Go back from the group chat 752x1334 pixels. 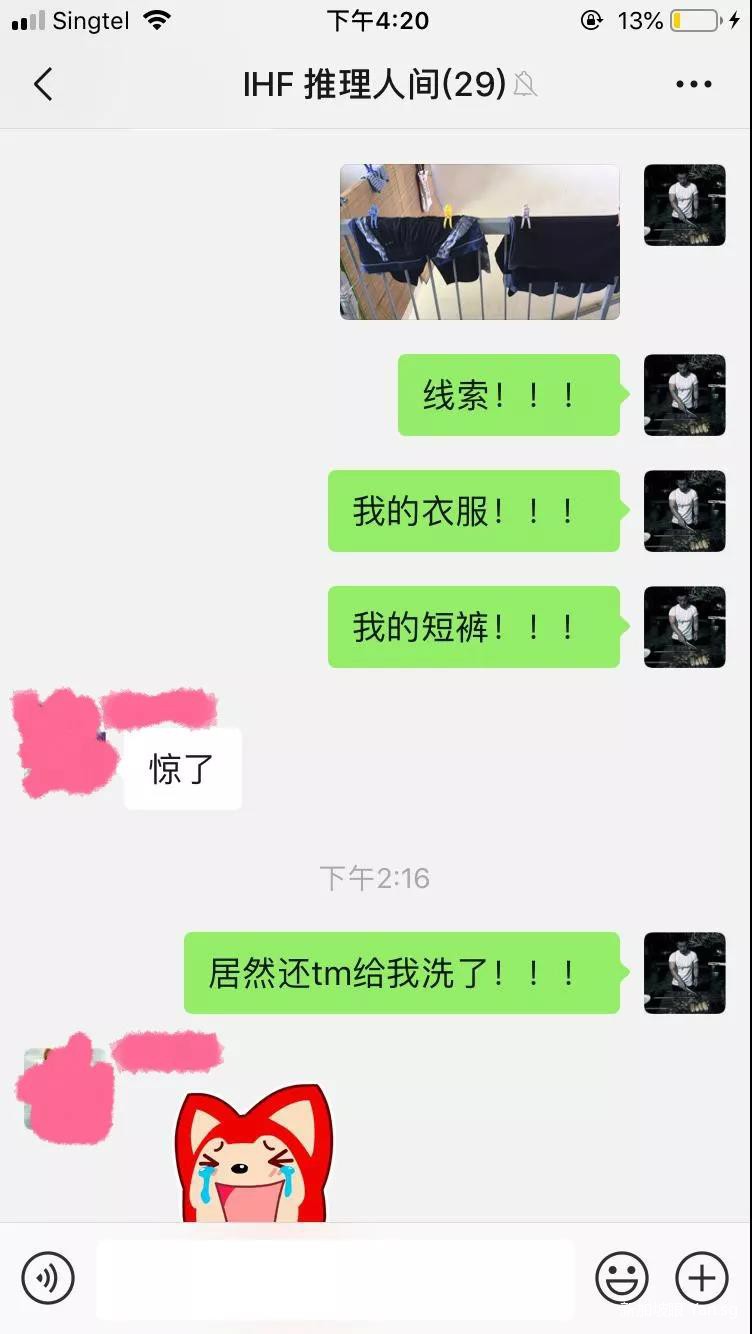pos(42,85)
